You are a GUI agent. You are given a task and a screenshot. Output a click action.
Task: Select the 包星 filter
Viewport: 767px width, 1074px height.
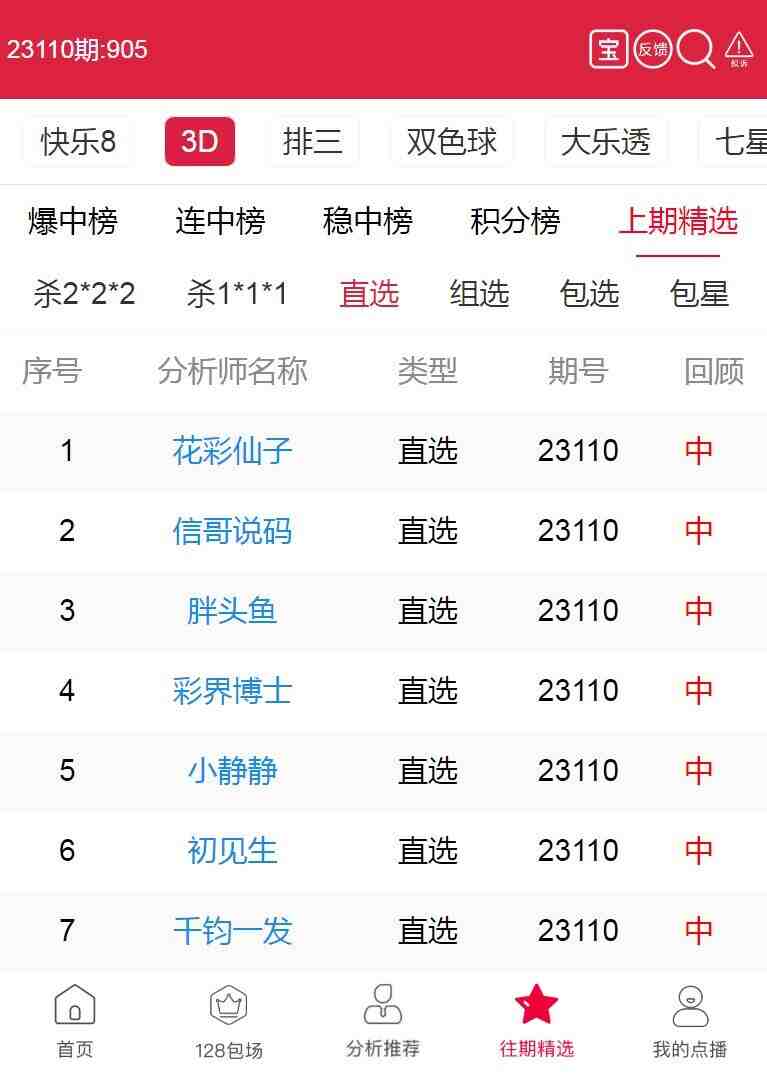699,294
